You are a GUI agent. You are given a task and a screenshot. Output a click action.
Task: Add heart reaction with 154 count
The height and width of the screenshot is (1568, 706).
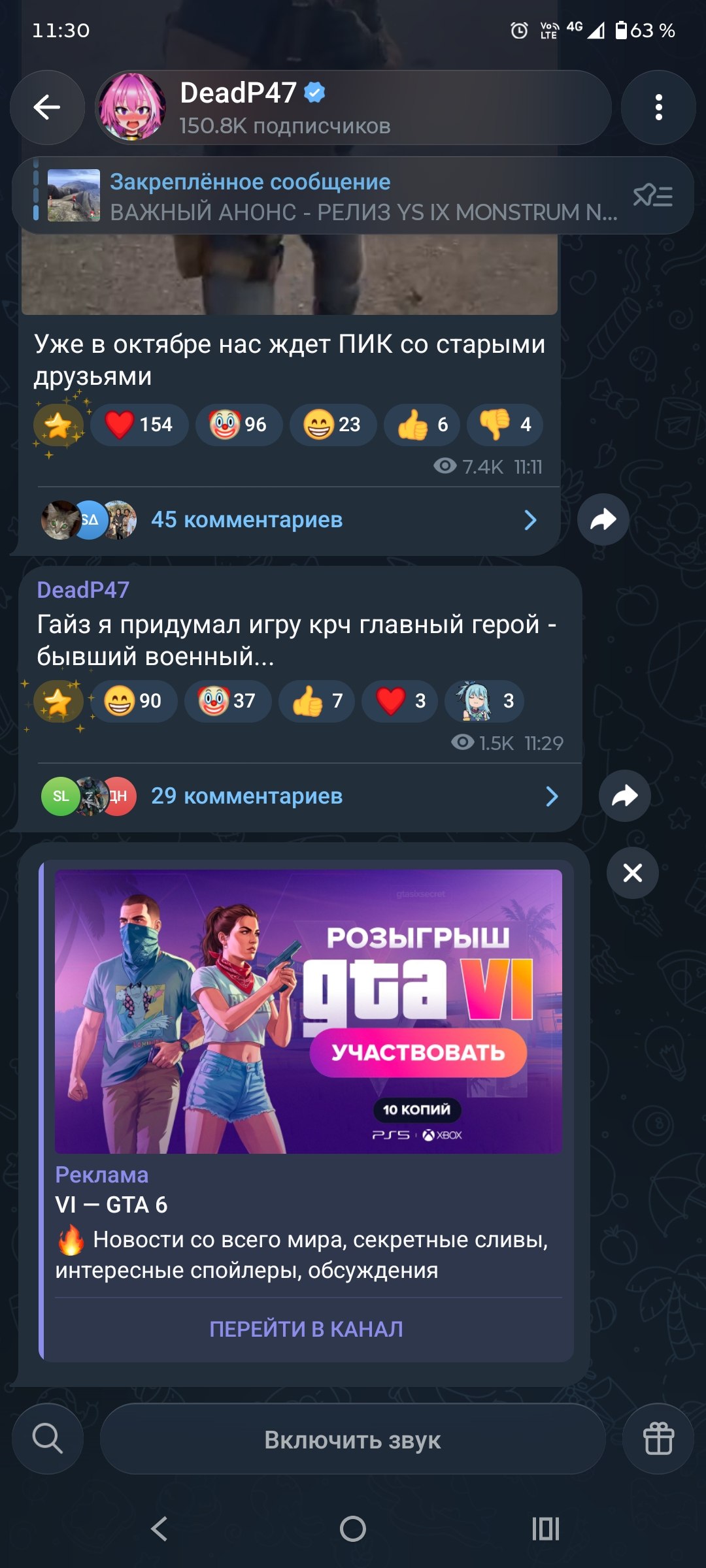[x=139, y=425]
